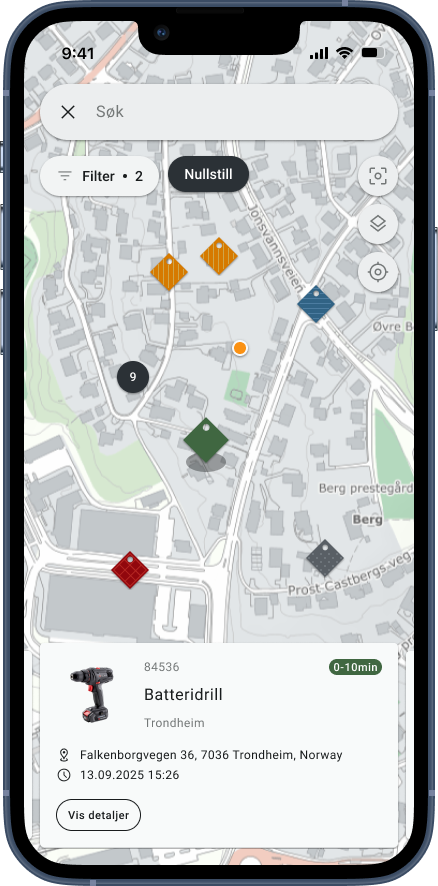The image size is (438, 886).
Task: Select the red diamond map marker
Action: tap(130, 570)
